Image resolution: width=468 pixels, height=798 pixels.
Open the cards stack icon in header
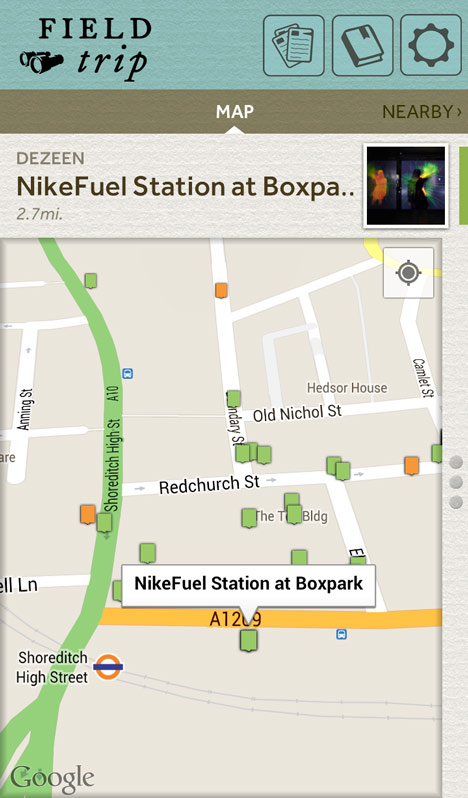294,45
